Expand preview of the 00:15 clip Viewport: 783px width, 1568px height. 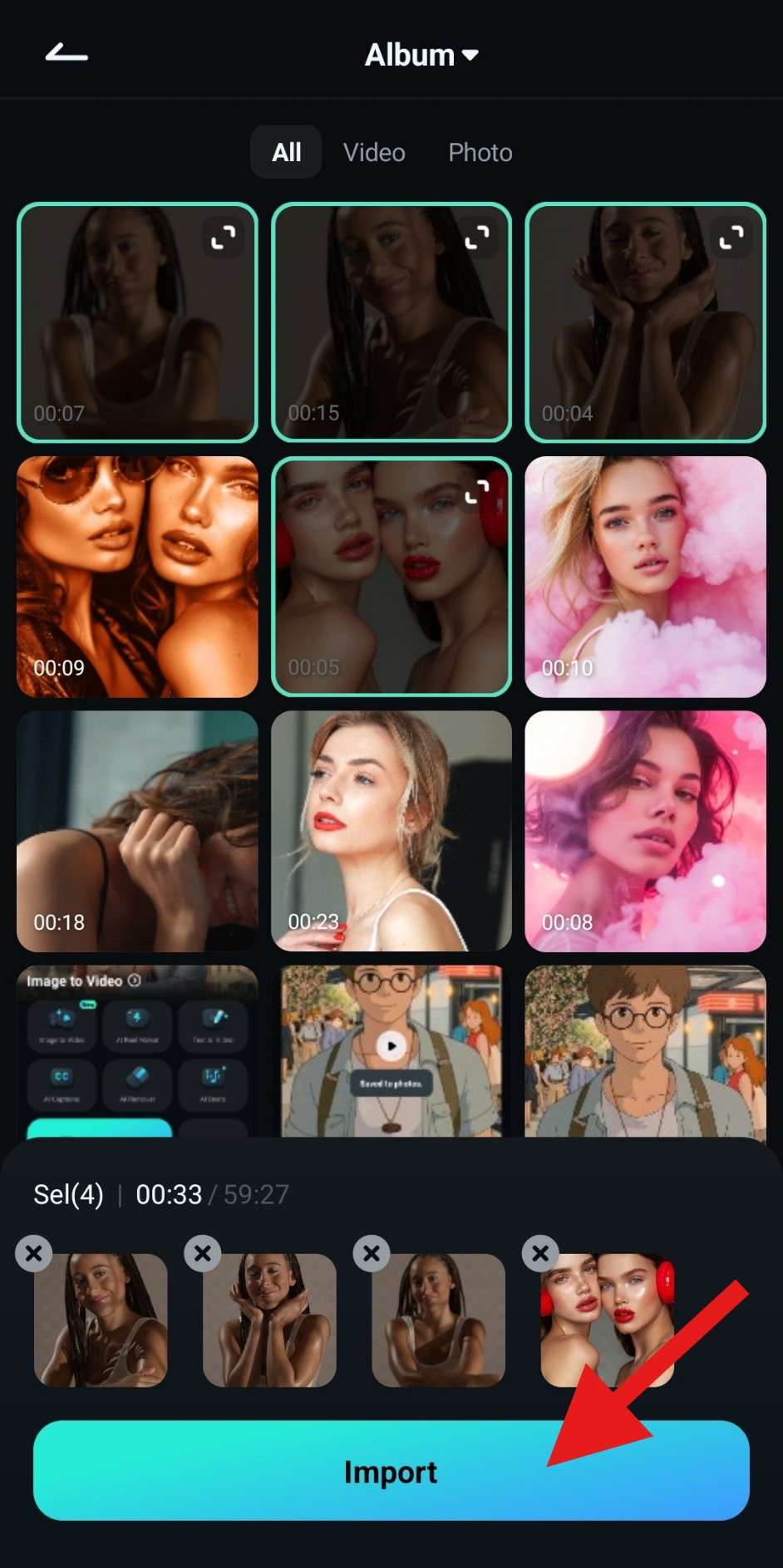point(477,238)
